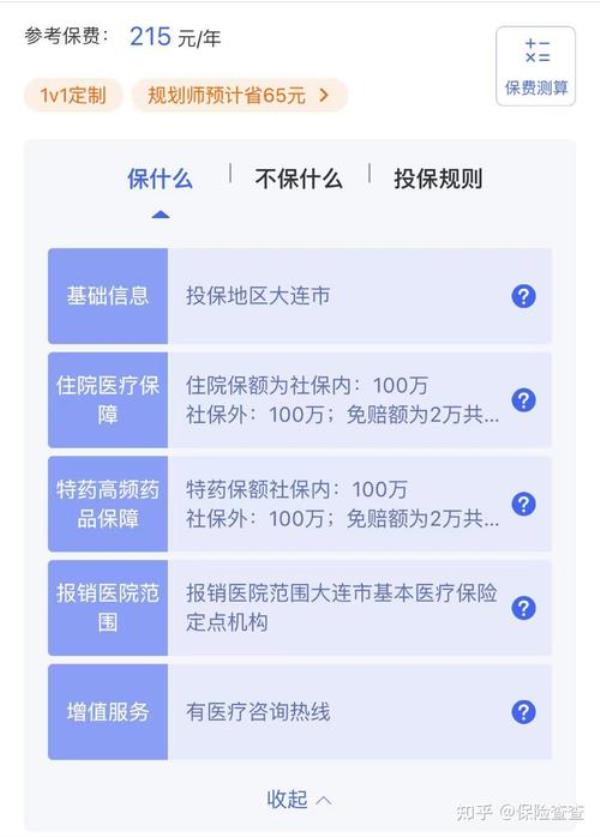
Task: Open help icon for 特药高频药品保障 row
Action: coord(523,504)
